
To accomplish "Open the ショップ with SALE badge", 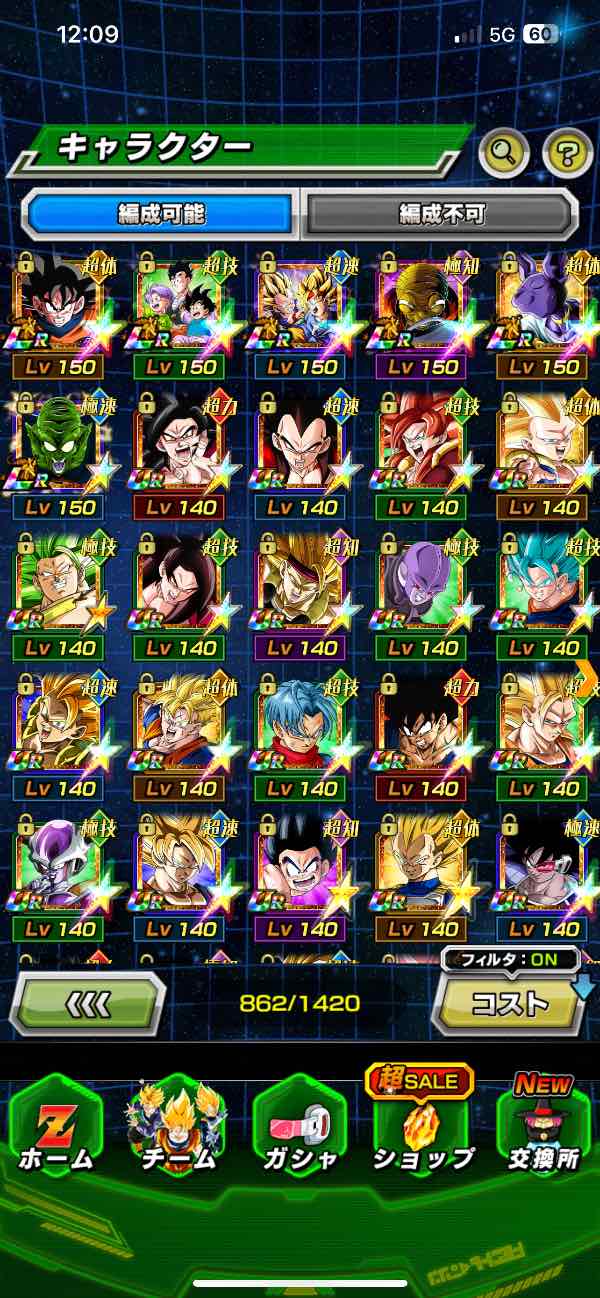I will click(422, 1130).
